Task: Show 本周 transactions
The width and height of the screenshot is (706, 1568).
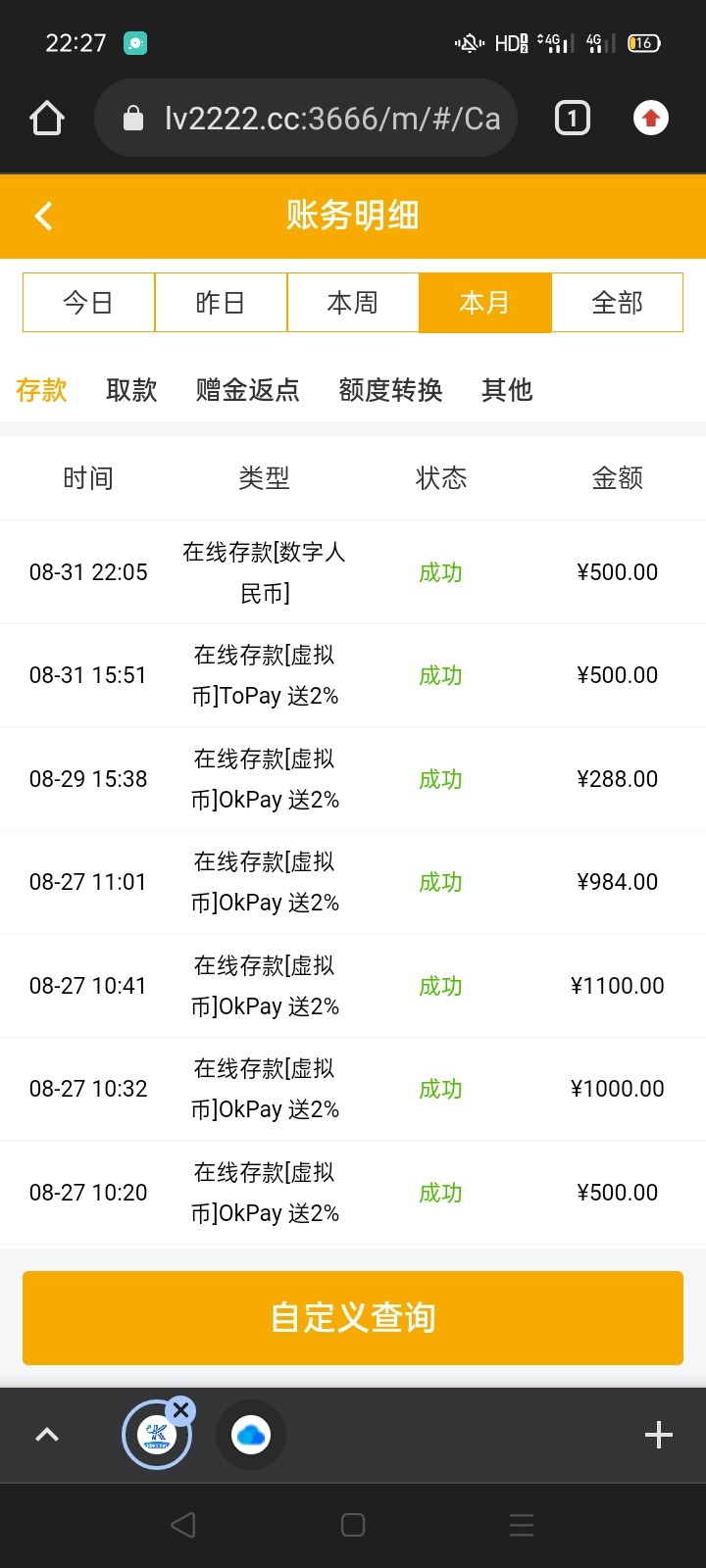Action: click(x=353, y=303)
